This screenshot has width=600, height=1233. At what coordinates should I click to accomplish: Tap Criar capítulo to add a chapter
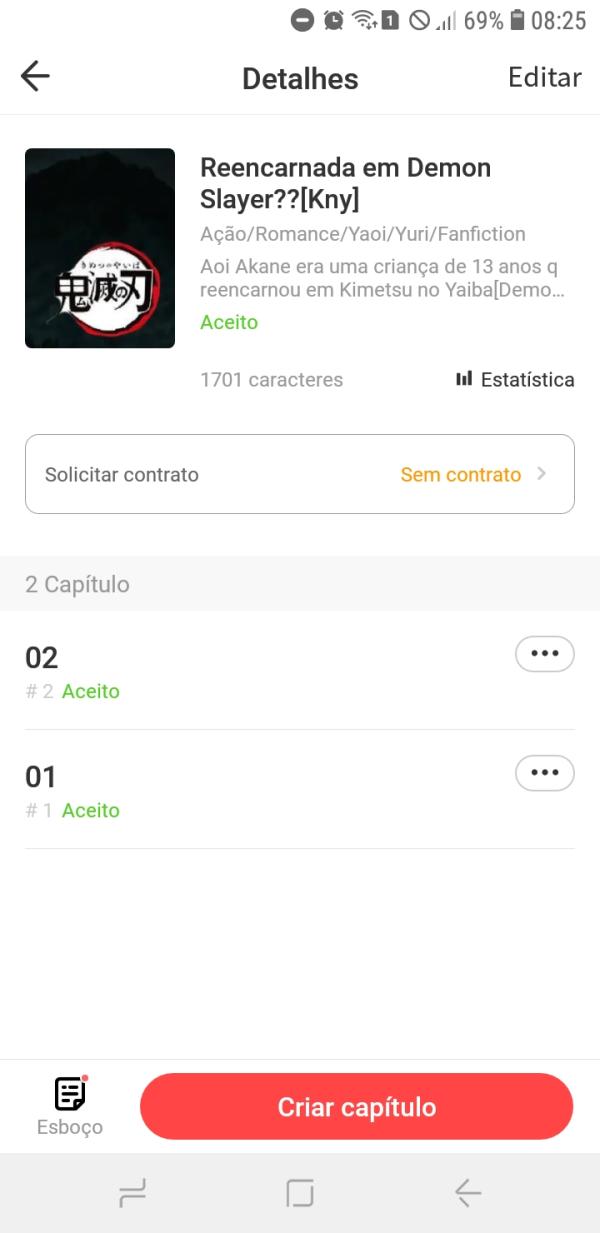[x=357, y=1107]
